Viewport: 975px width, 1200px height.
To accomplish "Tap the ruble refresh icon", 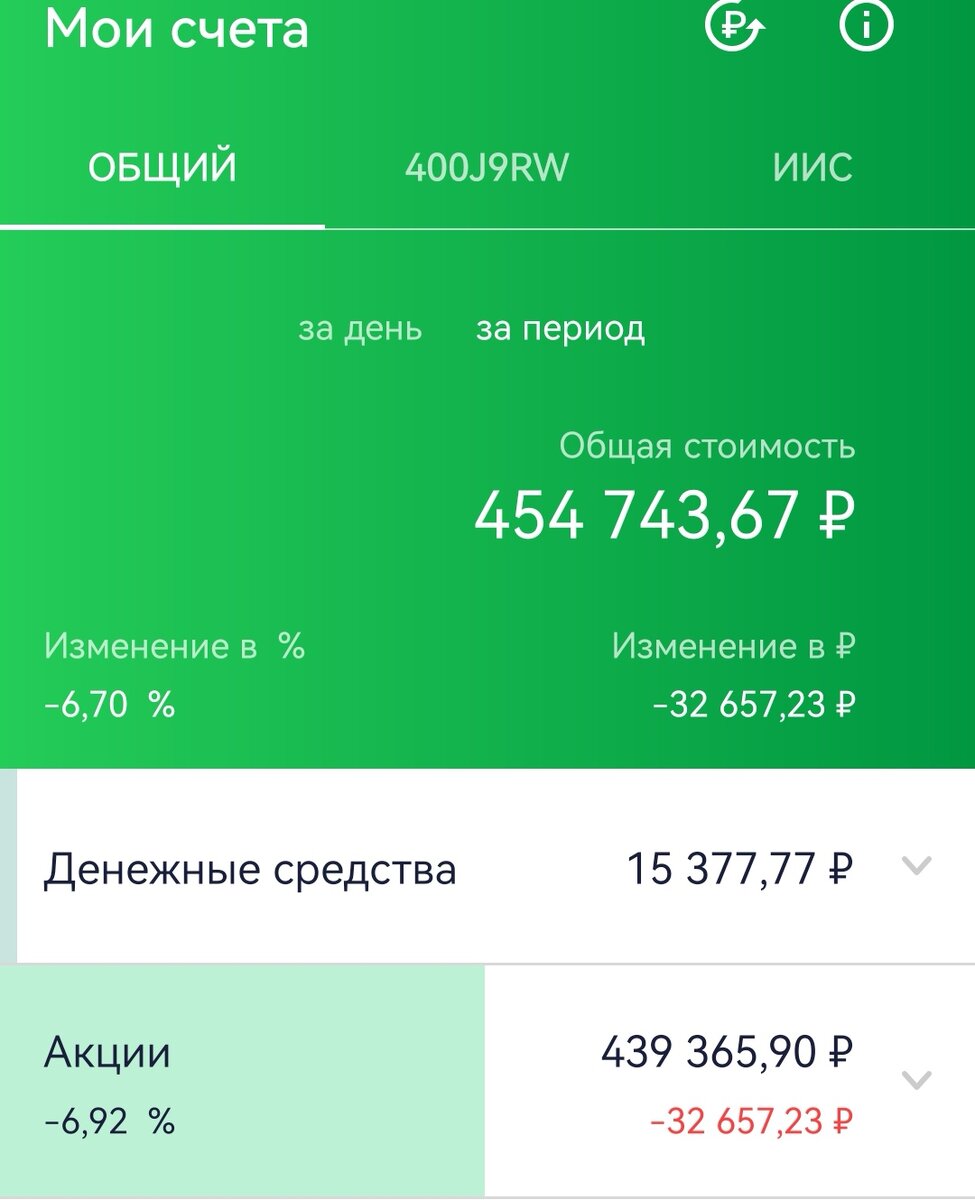I will click(x=735, y=28).
